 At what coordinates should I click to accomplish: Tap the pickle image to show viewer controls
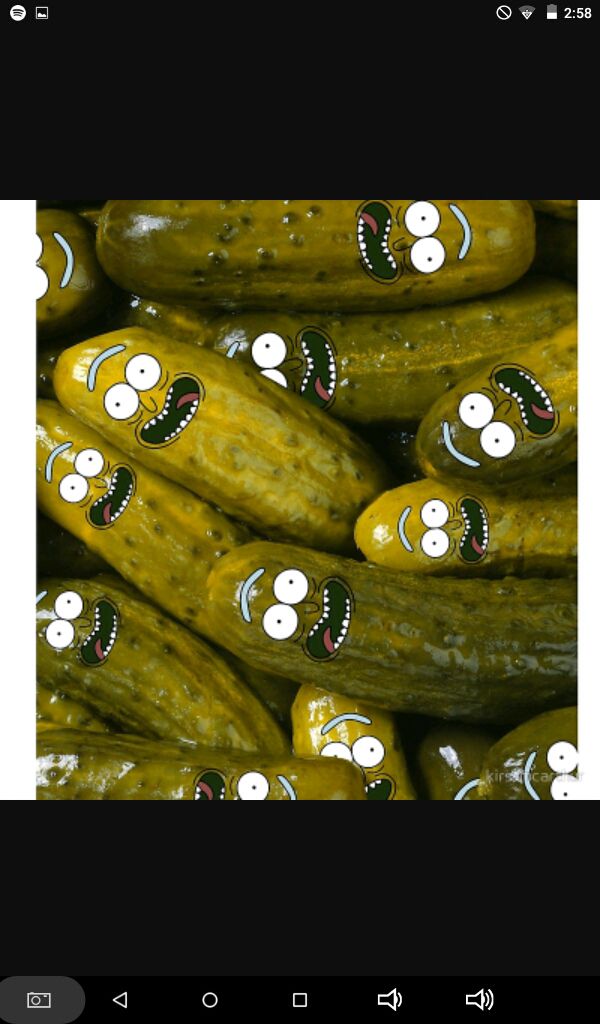[x=306, y=500]
